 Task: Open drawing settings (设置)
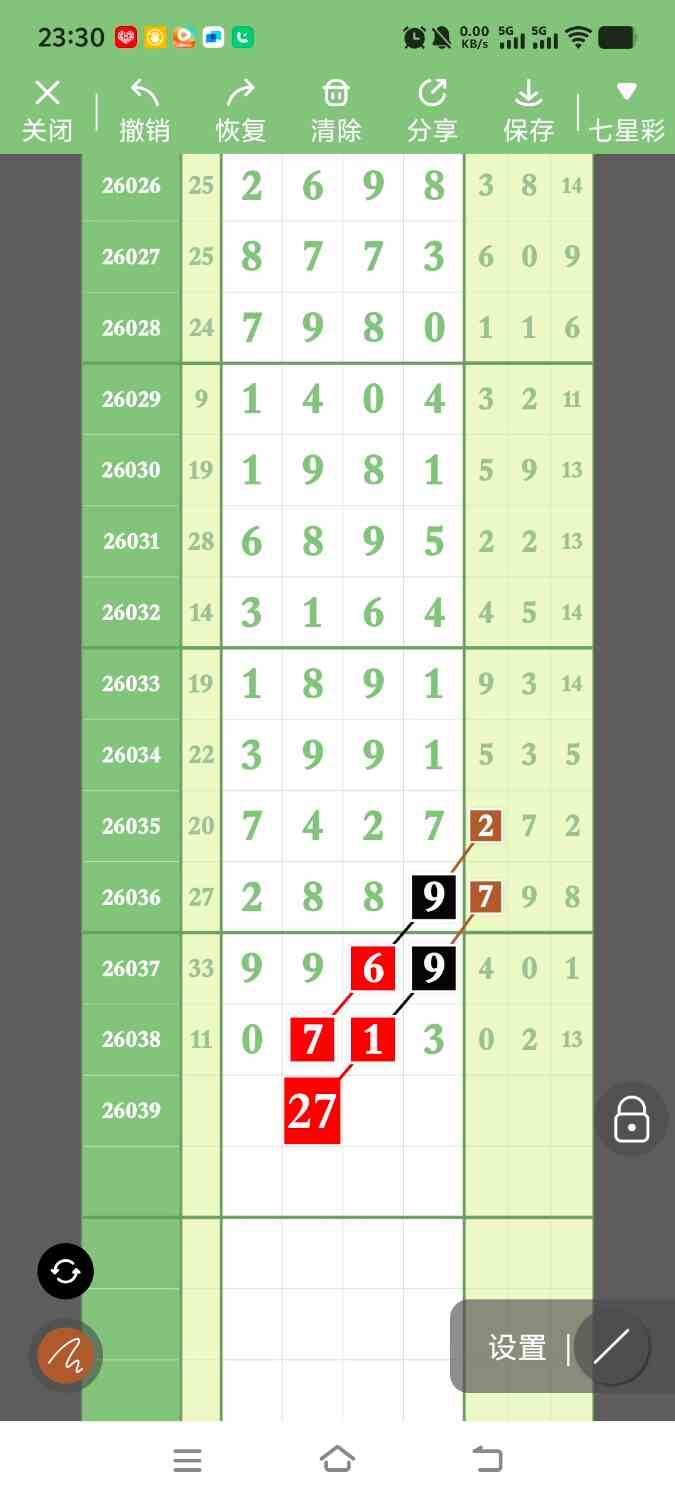[516, 1348]
